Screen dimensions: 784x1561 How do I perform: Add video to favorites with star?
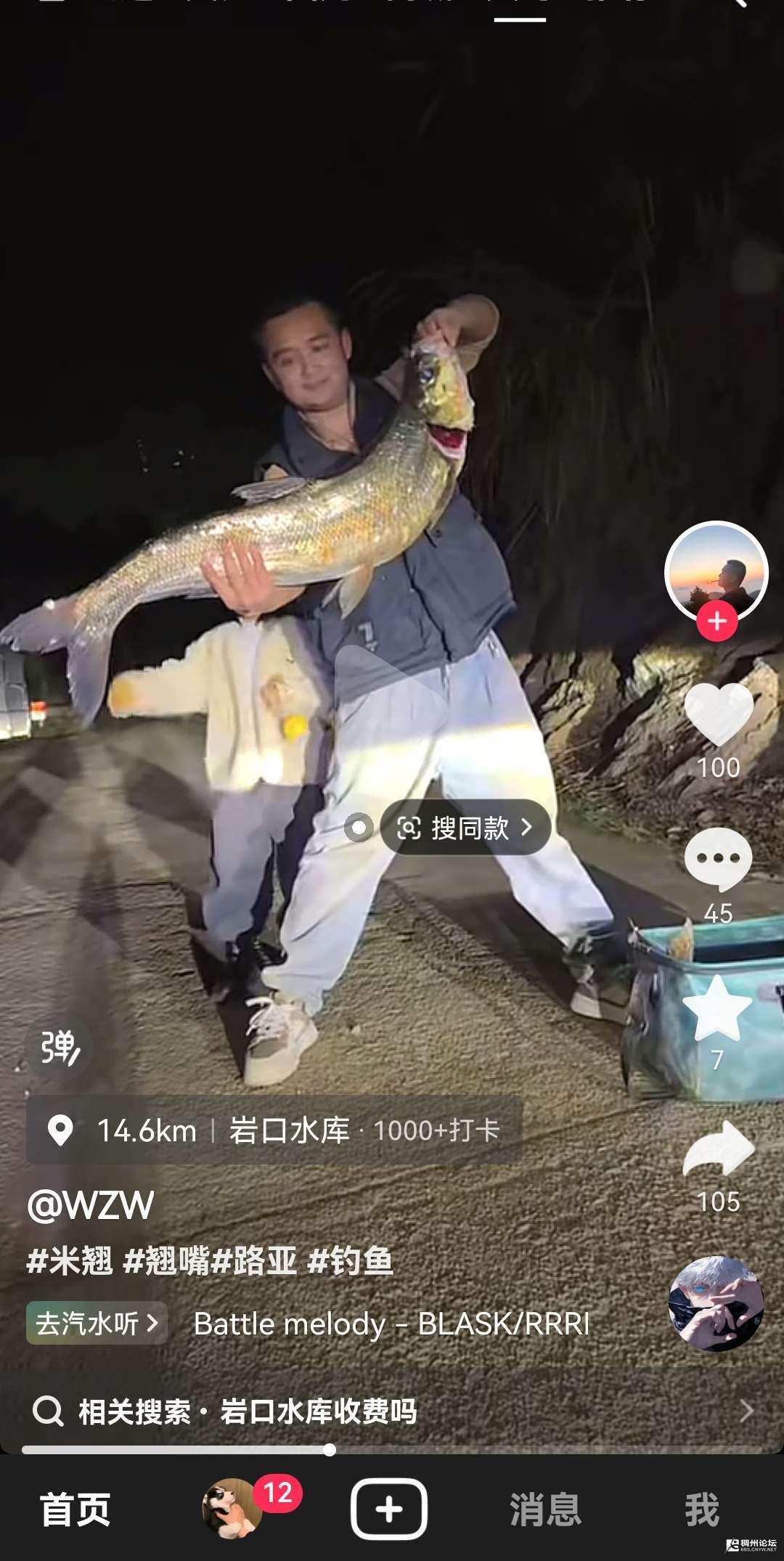(717, 1008)
